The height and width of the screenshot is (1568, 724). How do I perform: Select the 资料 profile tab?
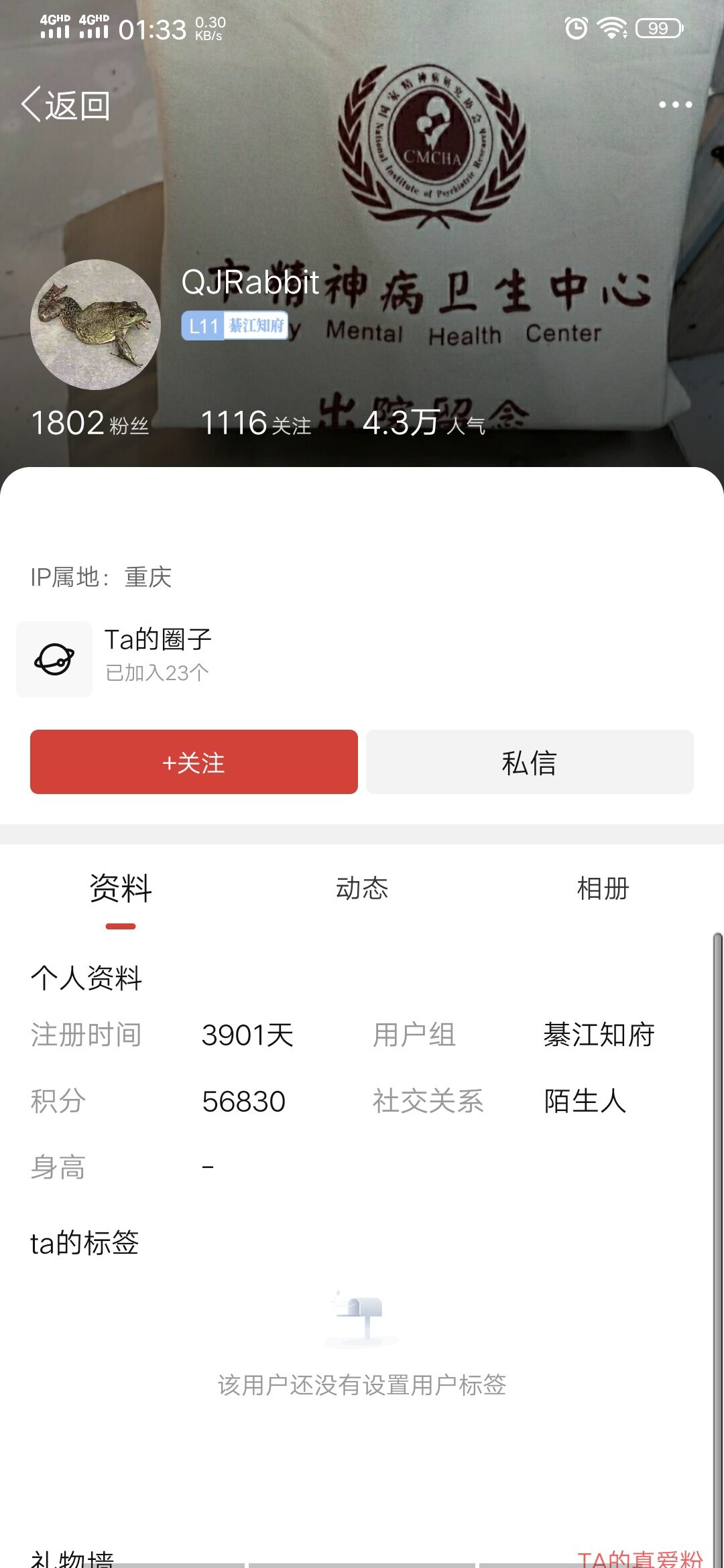121,889
